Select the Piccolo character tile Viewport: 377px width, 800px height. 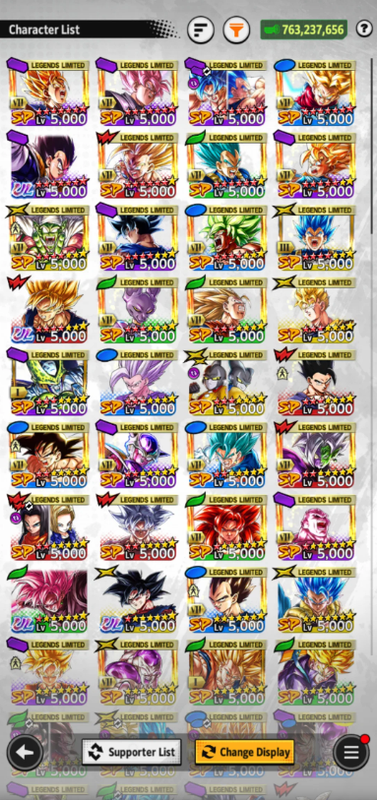[48, 237]
